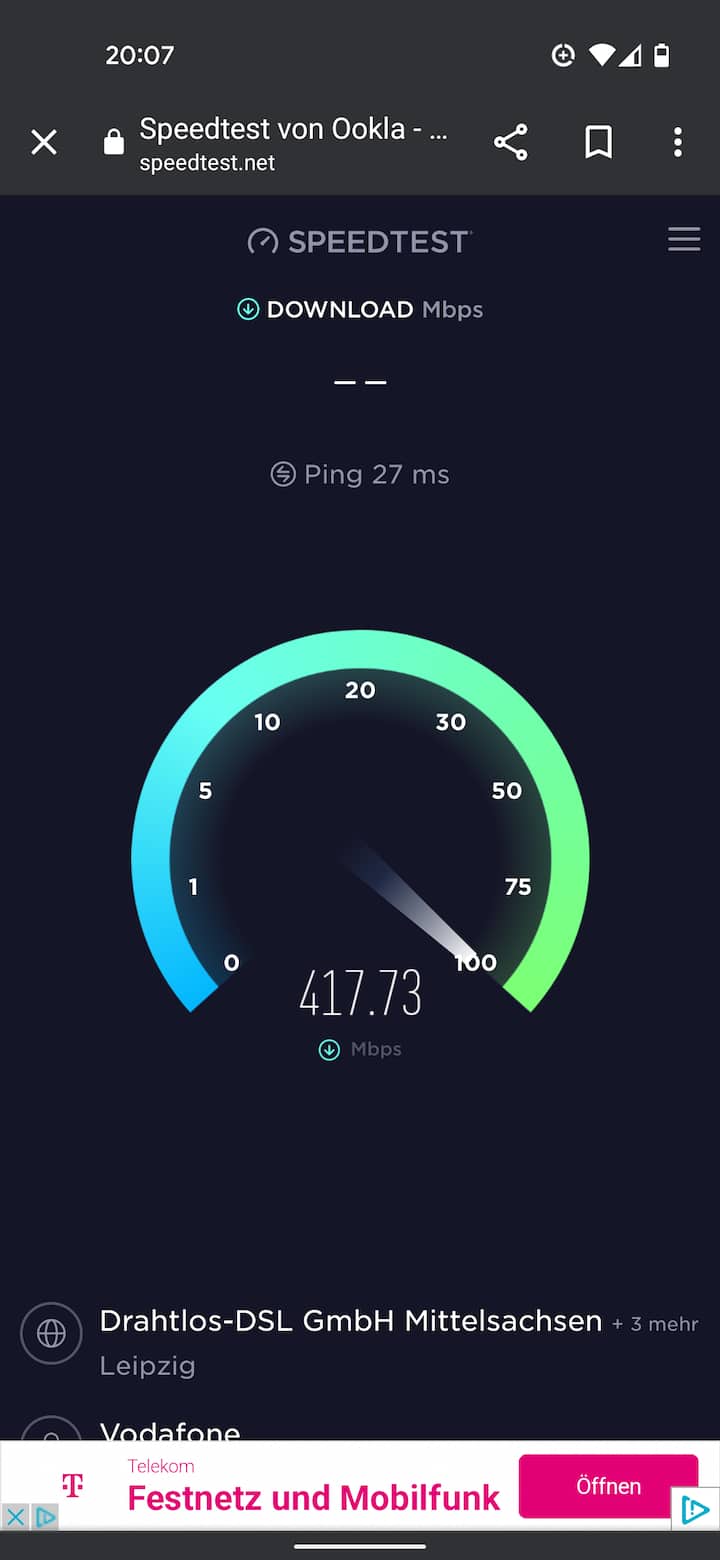Close the browser custom tab
The image size is (720, 1560).
pyautogui.click(x=44, y=143)
